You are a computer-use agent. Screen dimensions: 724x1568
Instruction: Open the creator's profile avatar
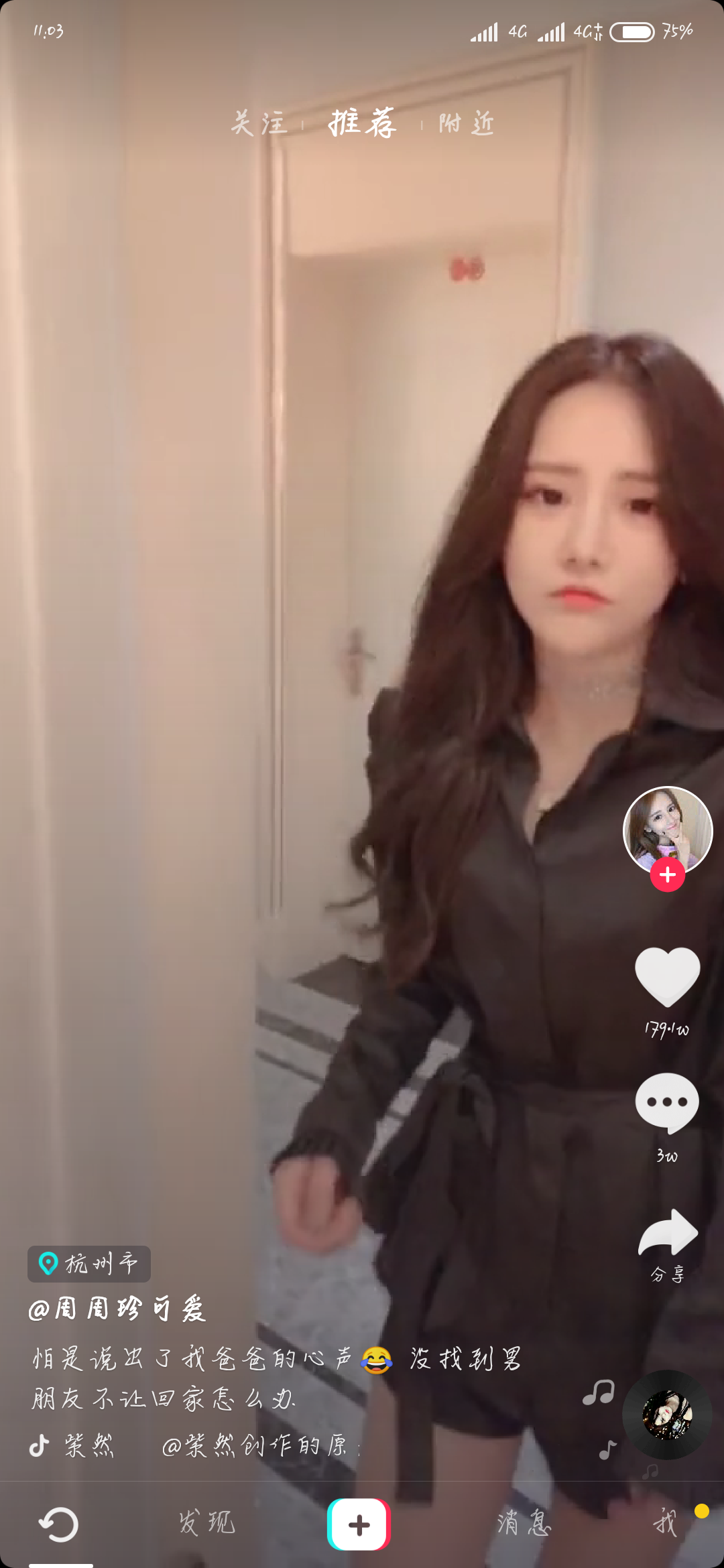pos(668,831)
